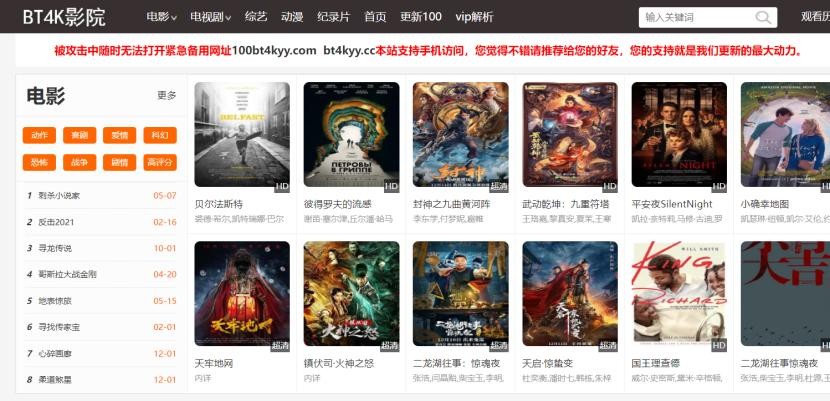Switch to the 动漫 section

point(292,17)
